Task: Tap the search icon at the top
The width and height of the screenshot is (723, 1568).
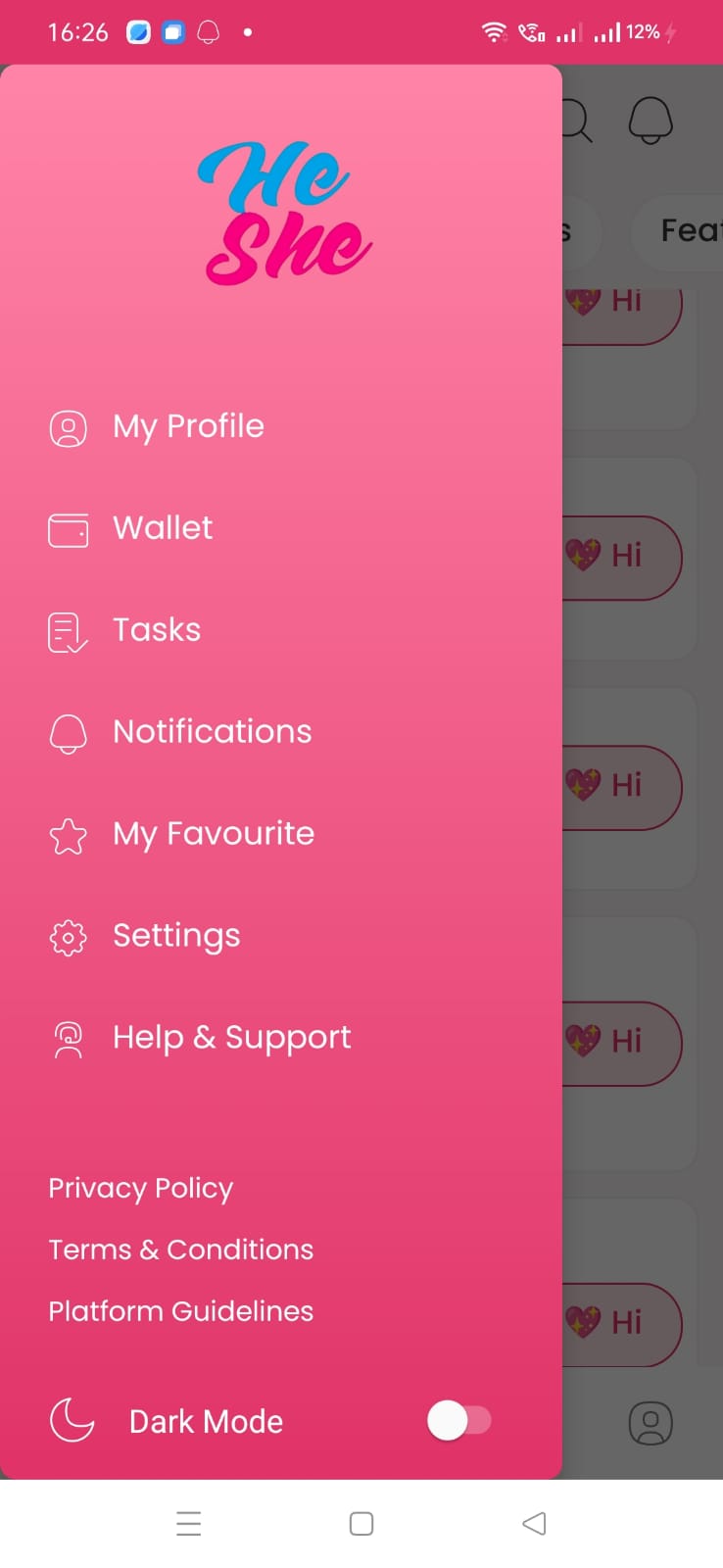Action: (574, 122)
